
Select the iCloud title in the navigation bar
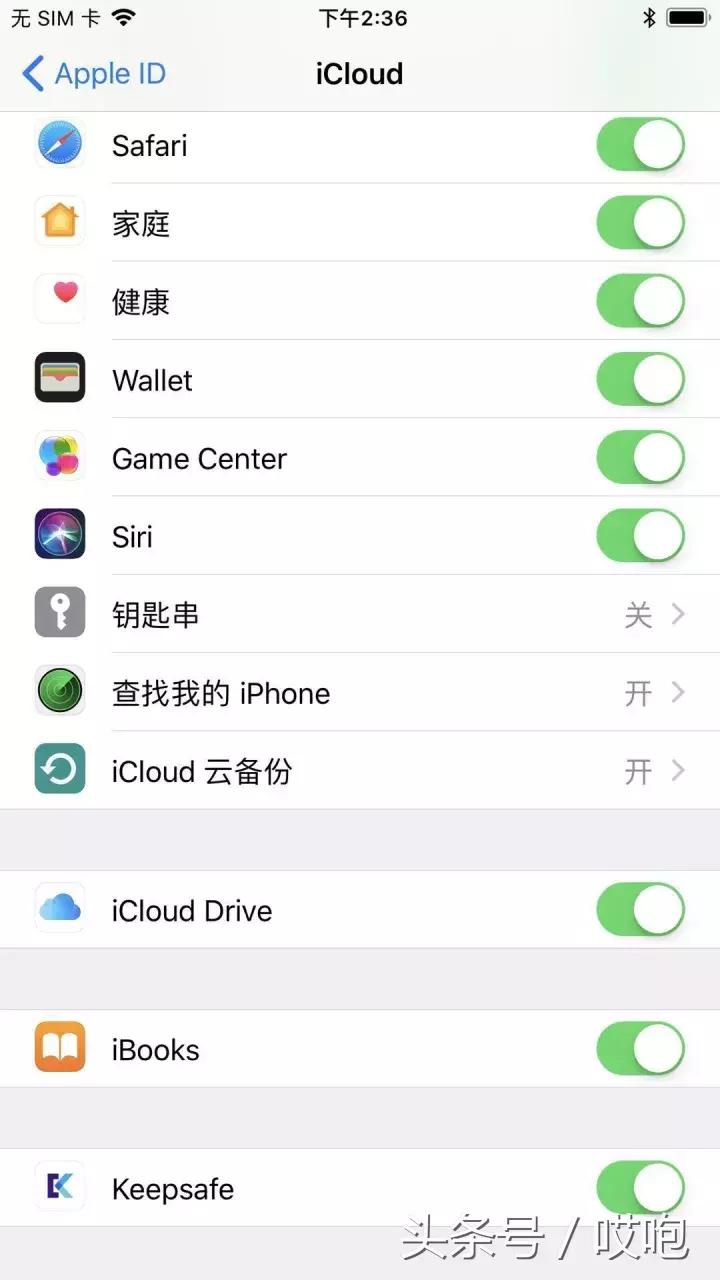(358, 73)
